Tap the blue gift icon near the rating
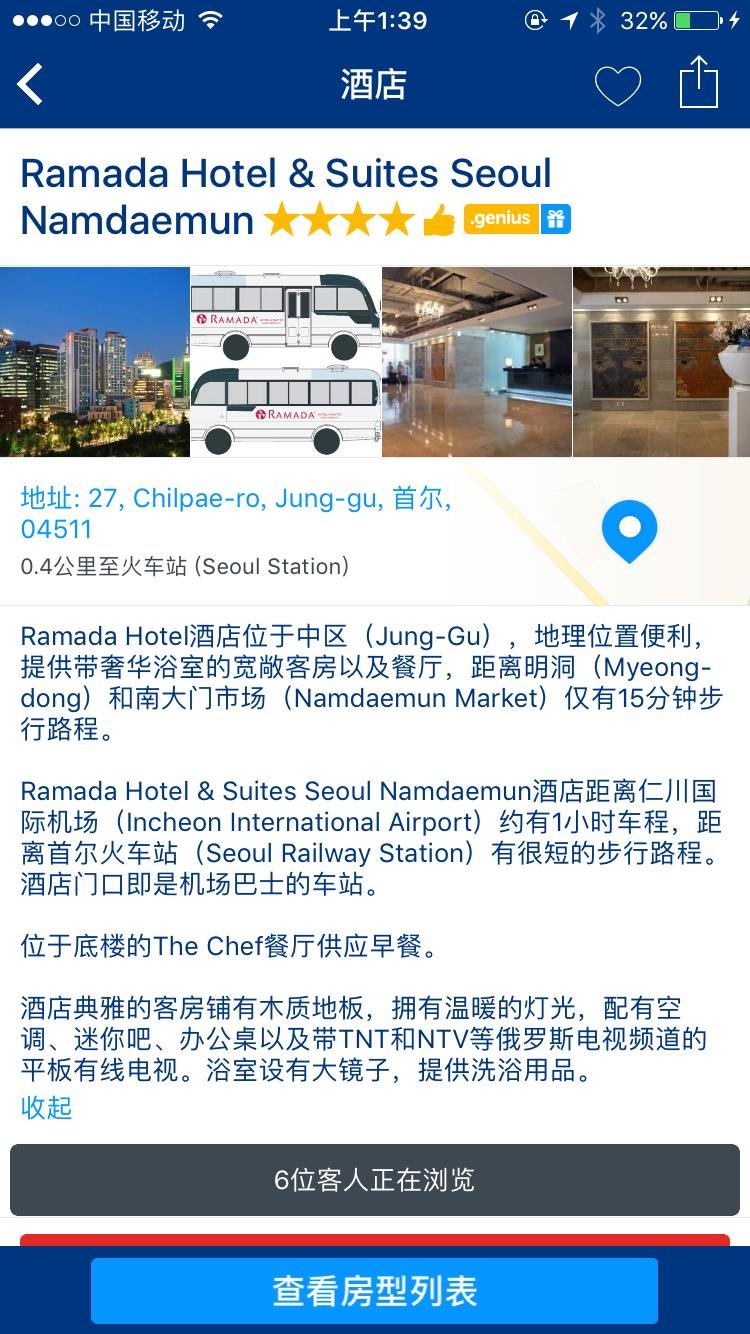Image resolution: width=750 pixels, height=1334 pixels. [556, 218]
